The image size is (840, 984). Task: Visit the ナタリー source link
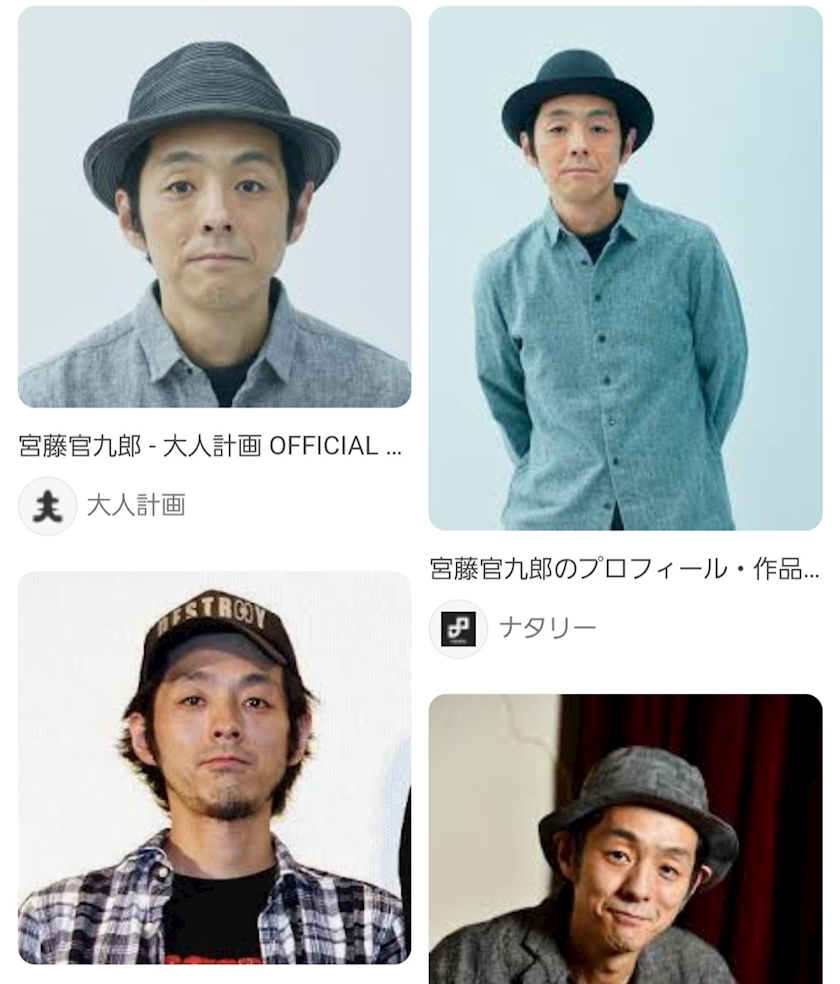514,628
